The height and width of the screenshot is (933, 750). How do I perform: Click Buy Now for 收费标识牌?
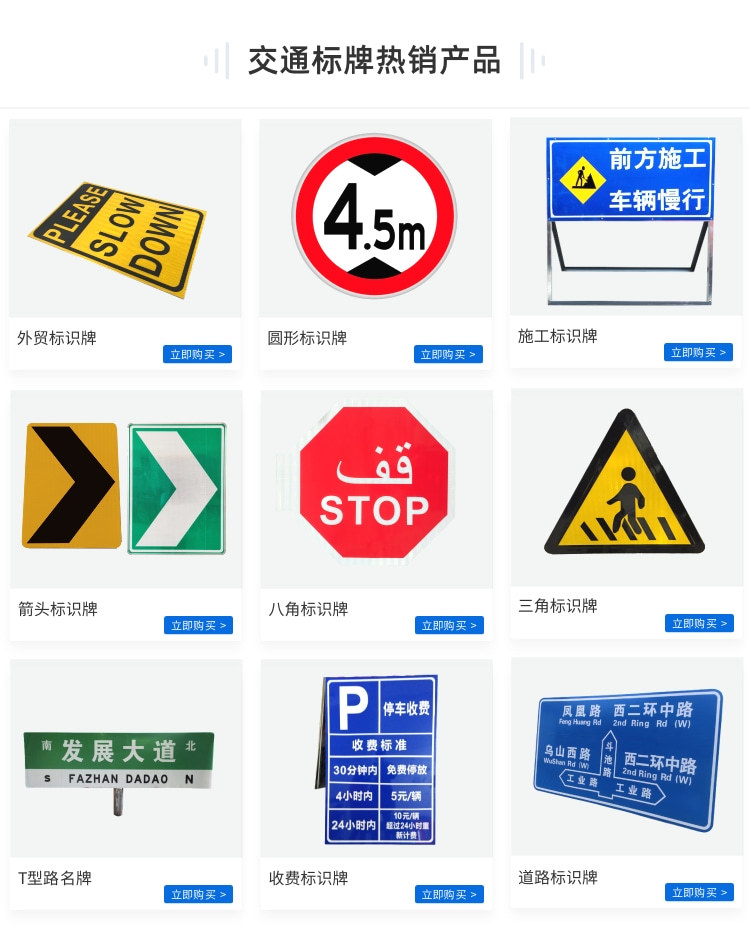pyautogui.click(x=449, y=894)
